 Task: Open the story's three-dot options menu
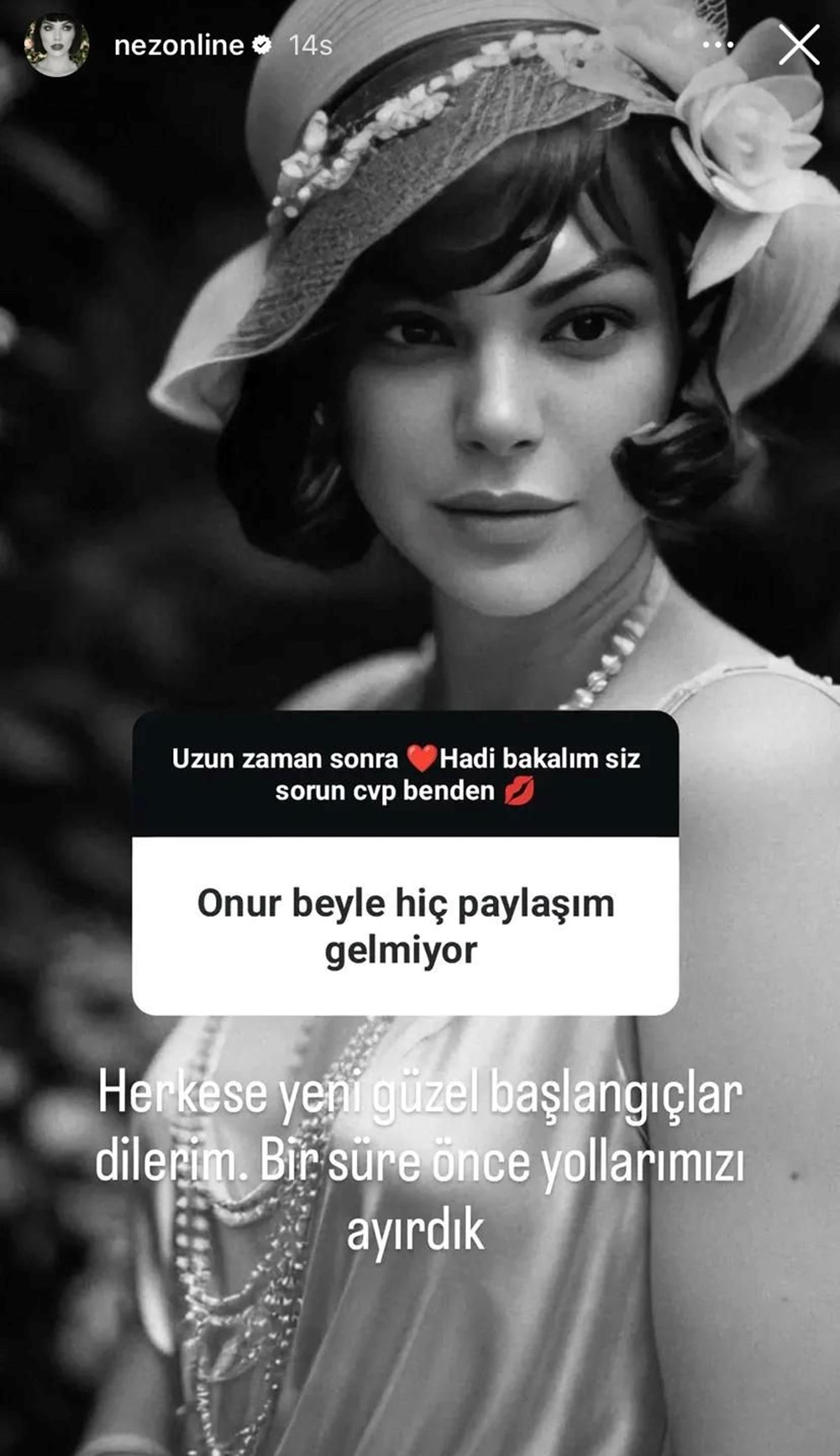[718, 45]
